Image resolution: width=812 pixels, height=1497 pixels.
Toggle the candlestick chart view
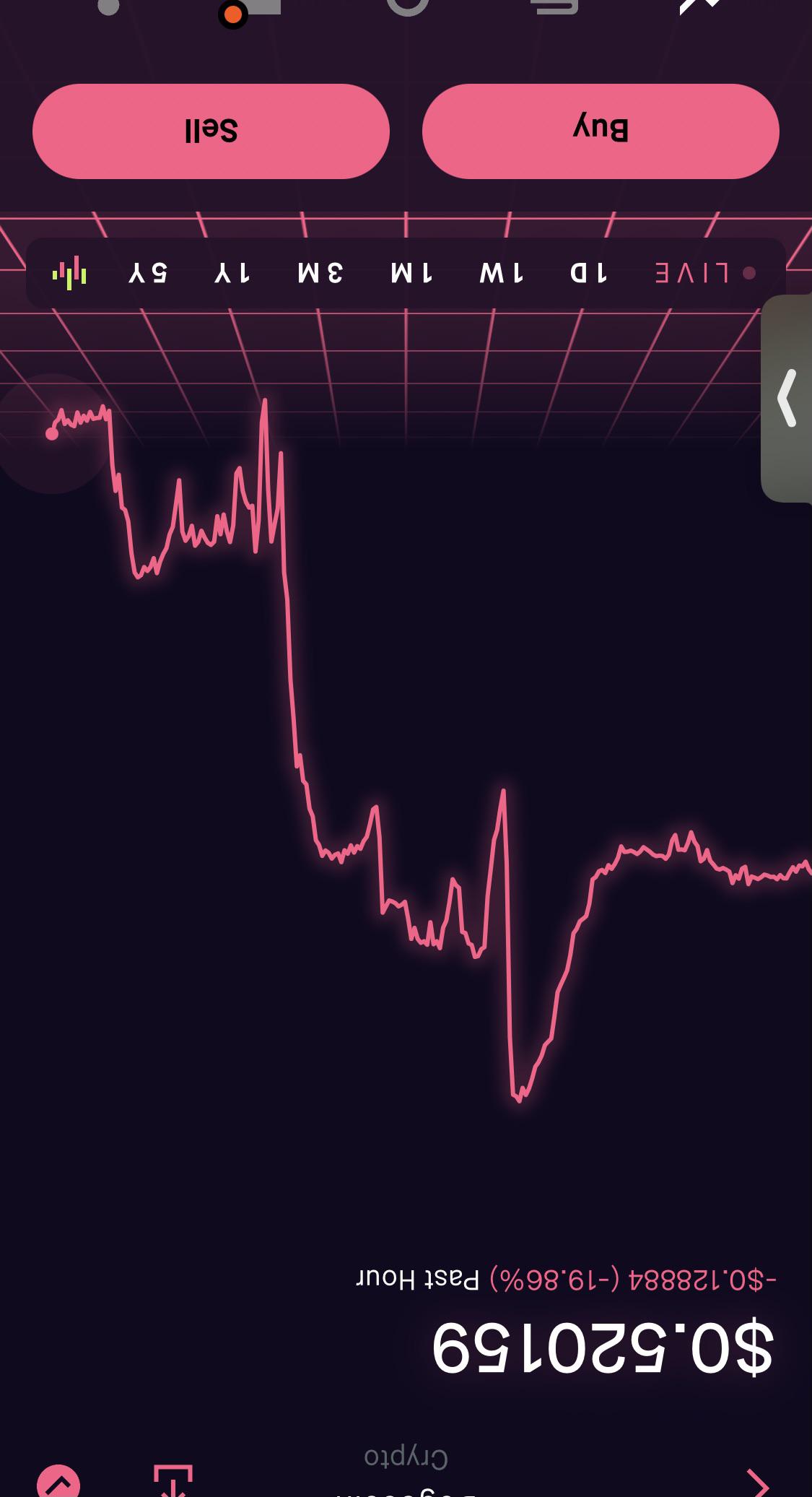(69, 274)
